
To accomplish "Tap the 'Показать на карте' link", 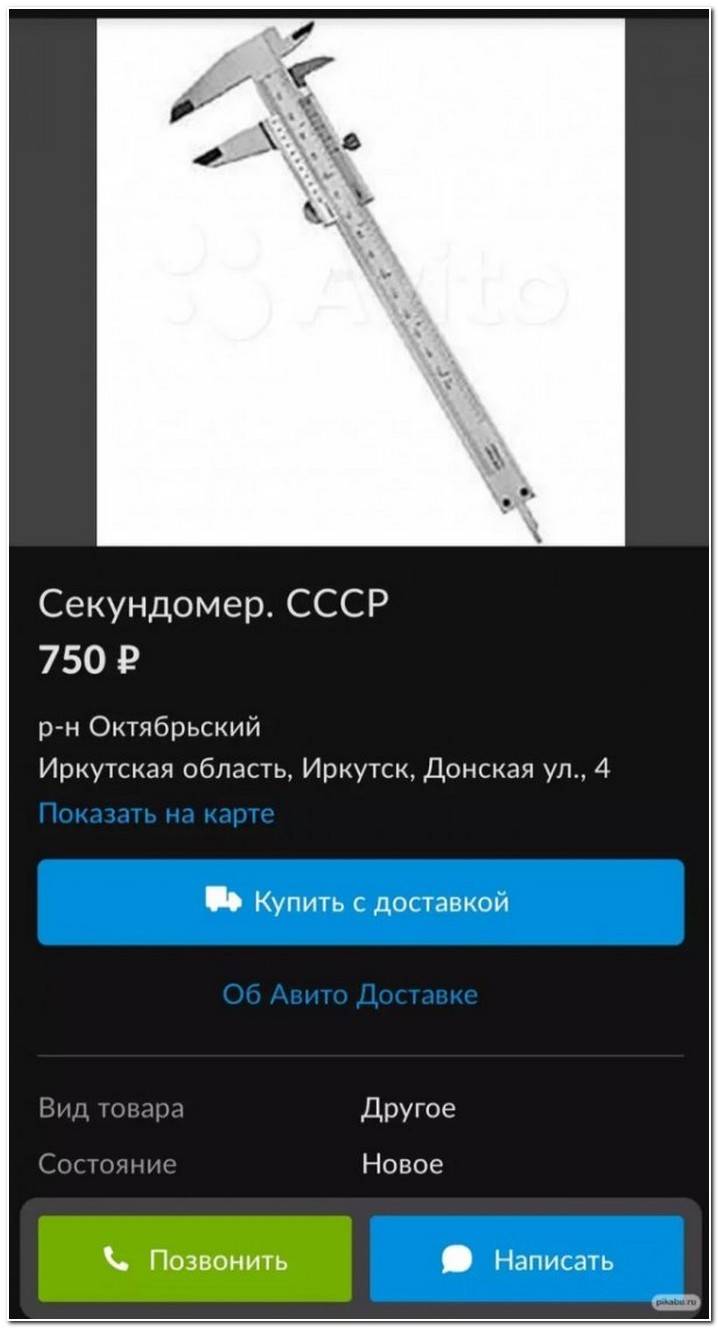I will point(156,814).
